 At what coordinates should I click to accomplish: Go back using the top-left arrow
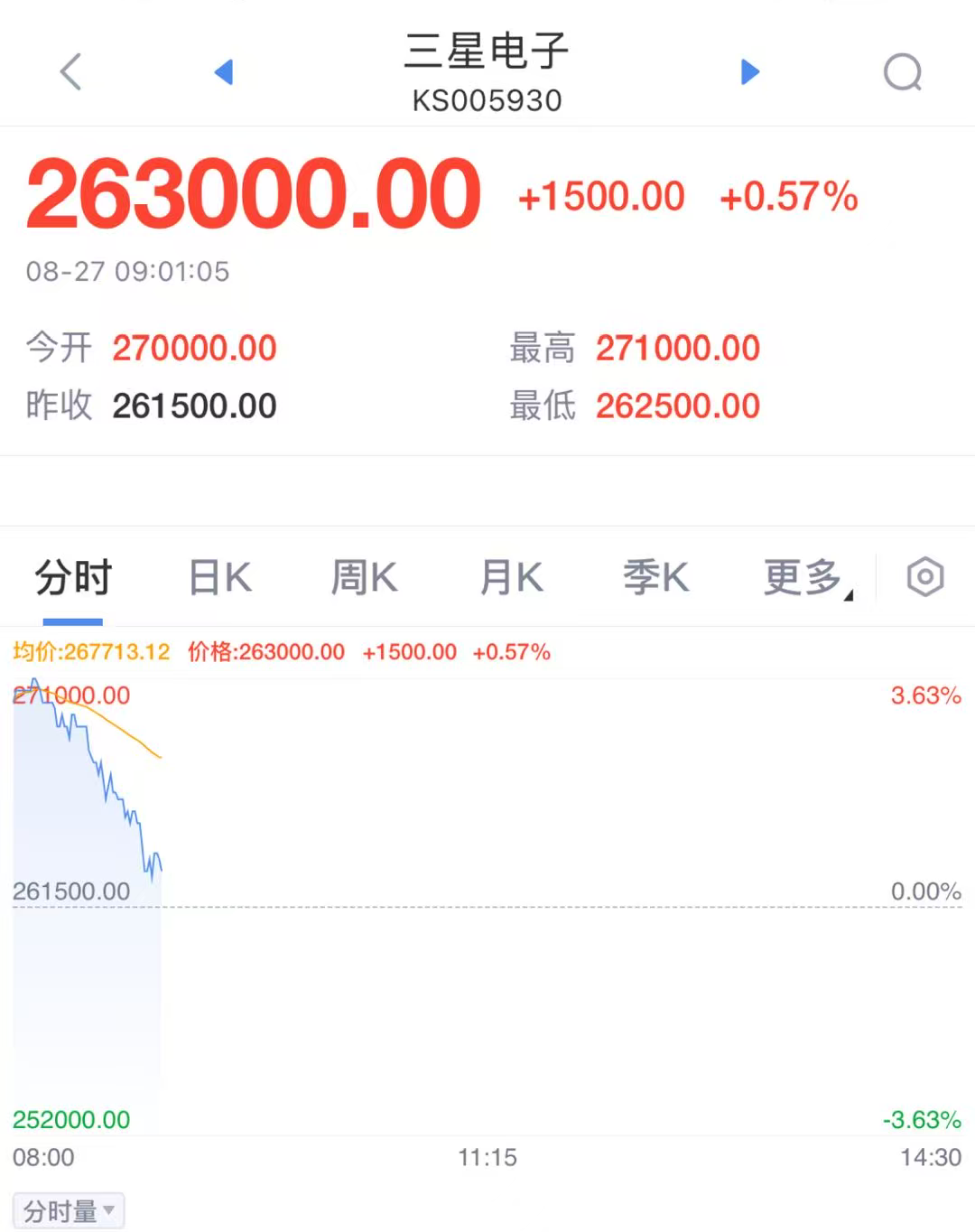pos(70,71)
